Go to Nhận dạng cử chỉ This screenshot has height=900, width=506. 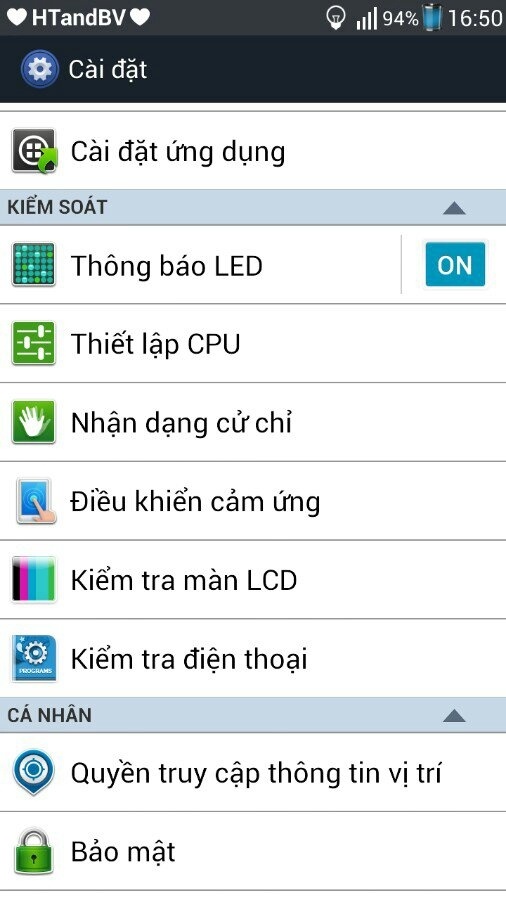[x=253, y=422]
